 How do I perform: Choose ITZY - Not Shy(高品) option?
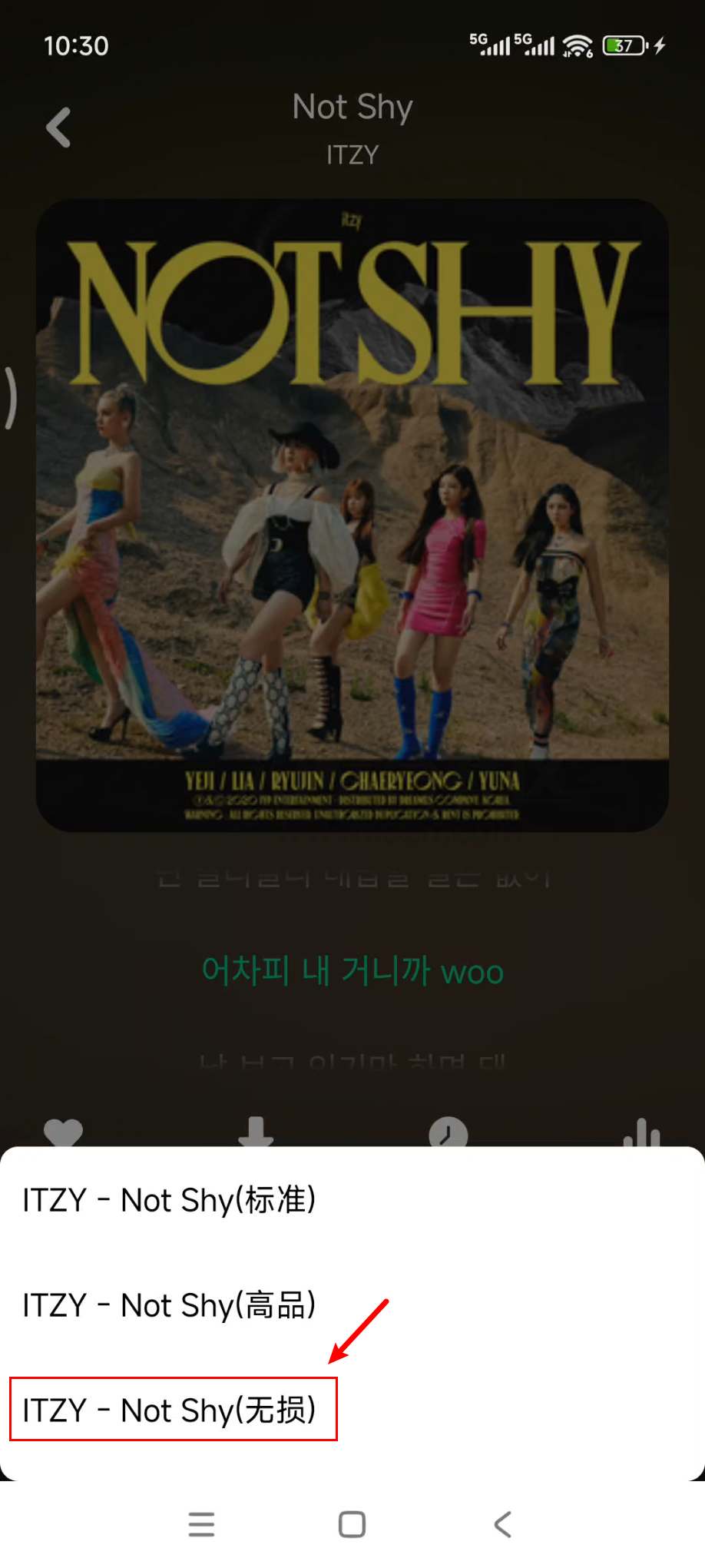169,1305
